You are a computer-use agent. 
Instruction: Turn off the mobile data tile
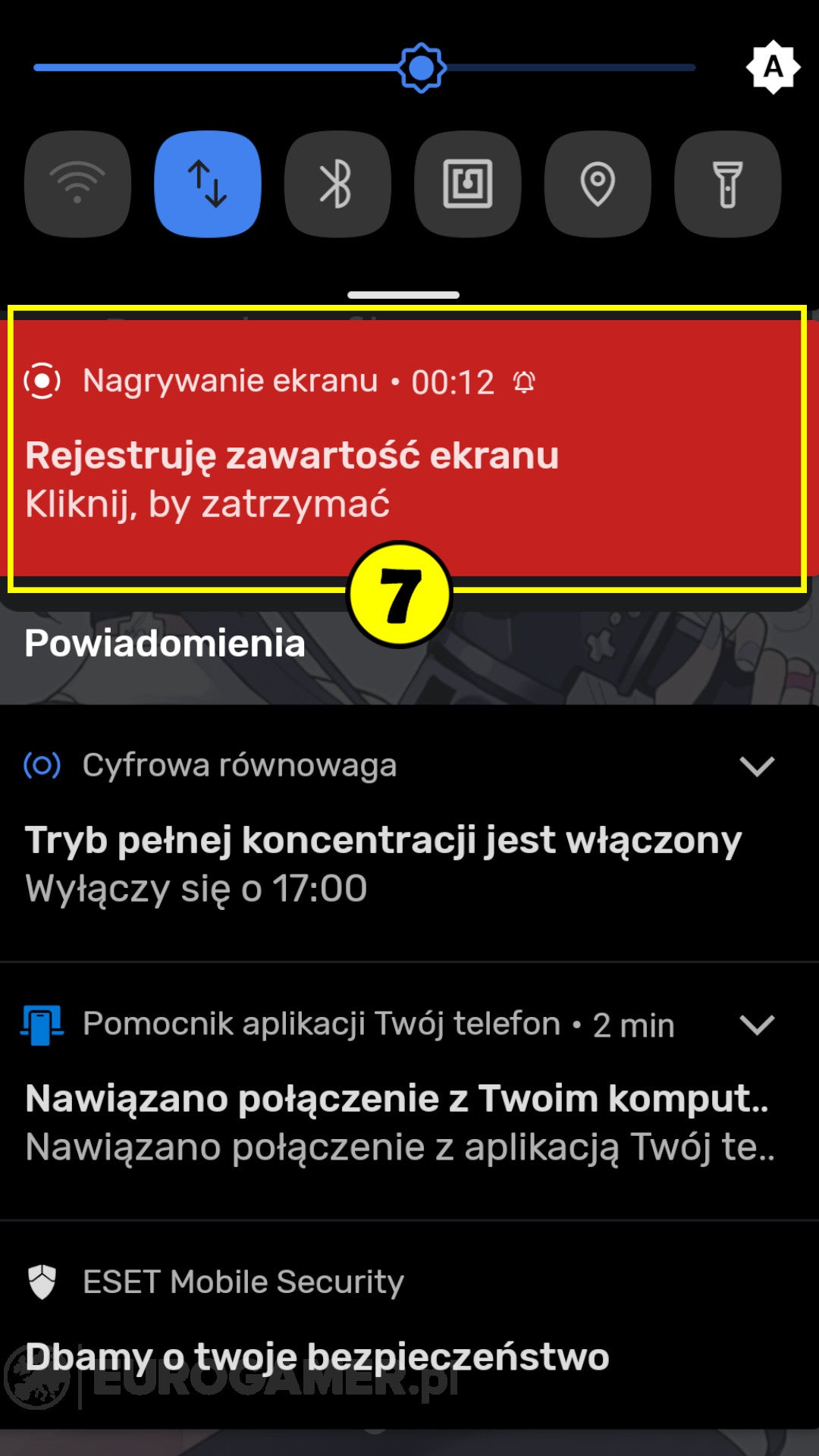pos(207,184)
